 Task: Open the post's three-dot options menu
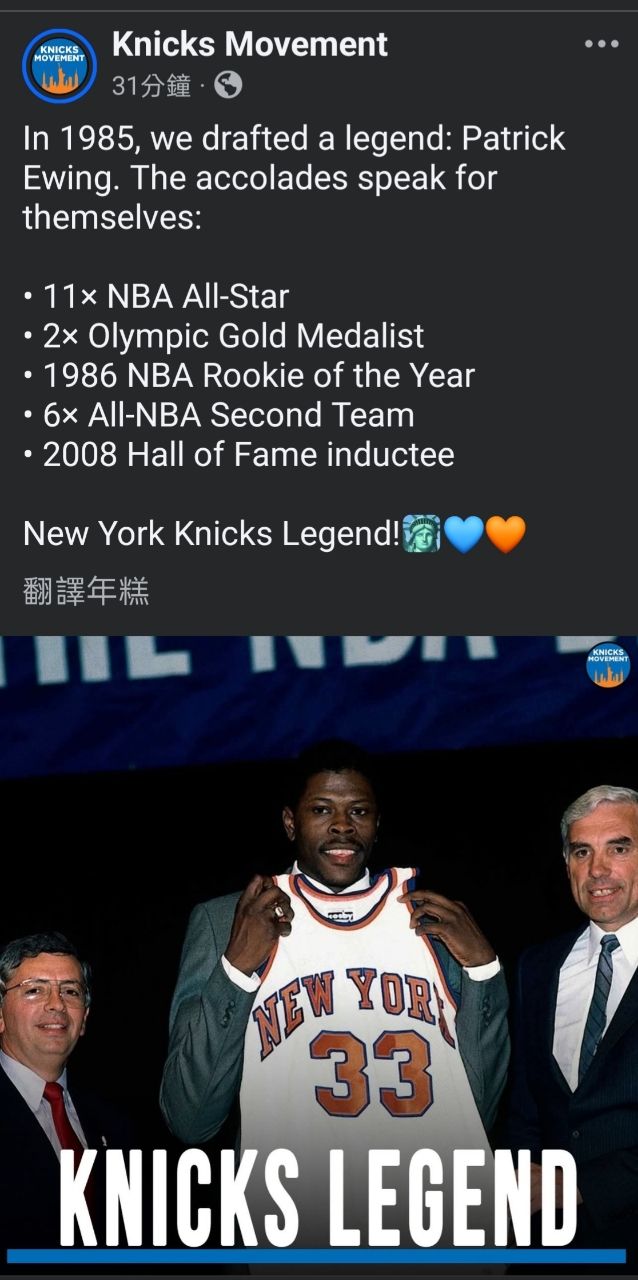click(x=601, y=44)
